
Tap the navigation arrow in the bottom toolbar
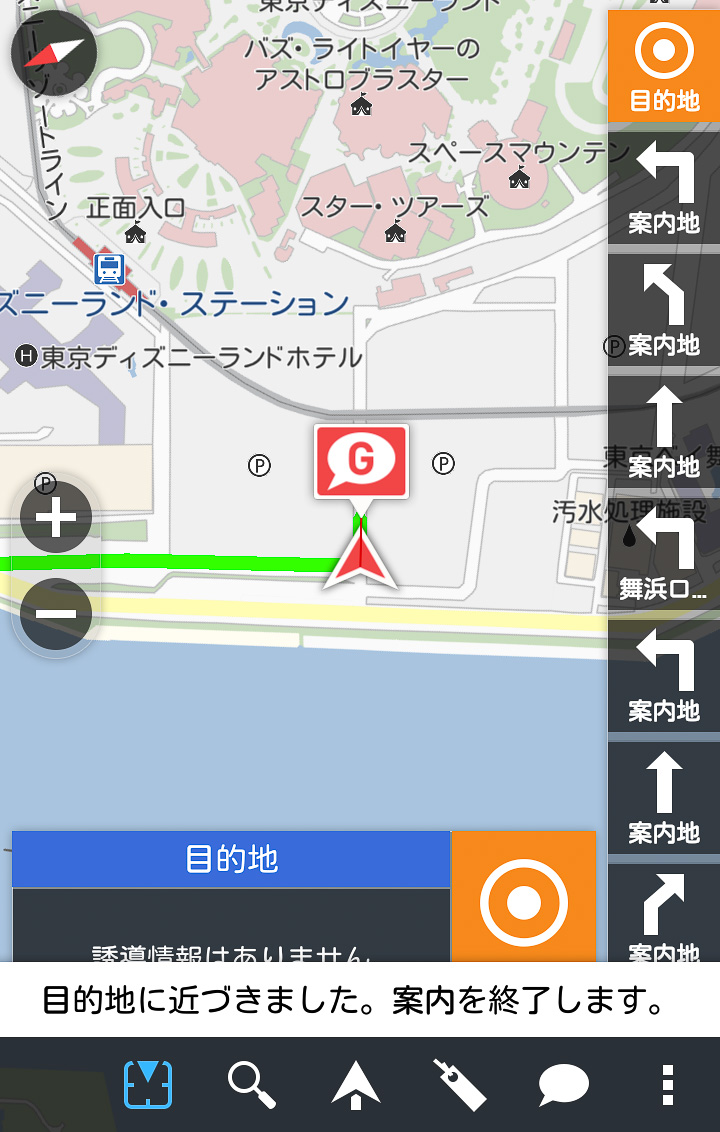tap(355, 1085)
